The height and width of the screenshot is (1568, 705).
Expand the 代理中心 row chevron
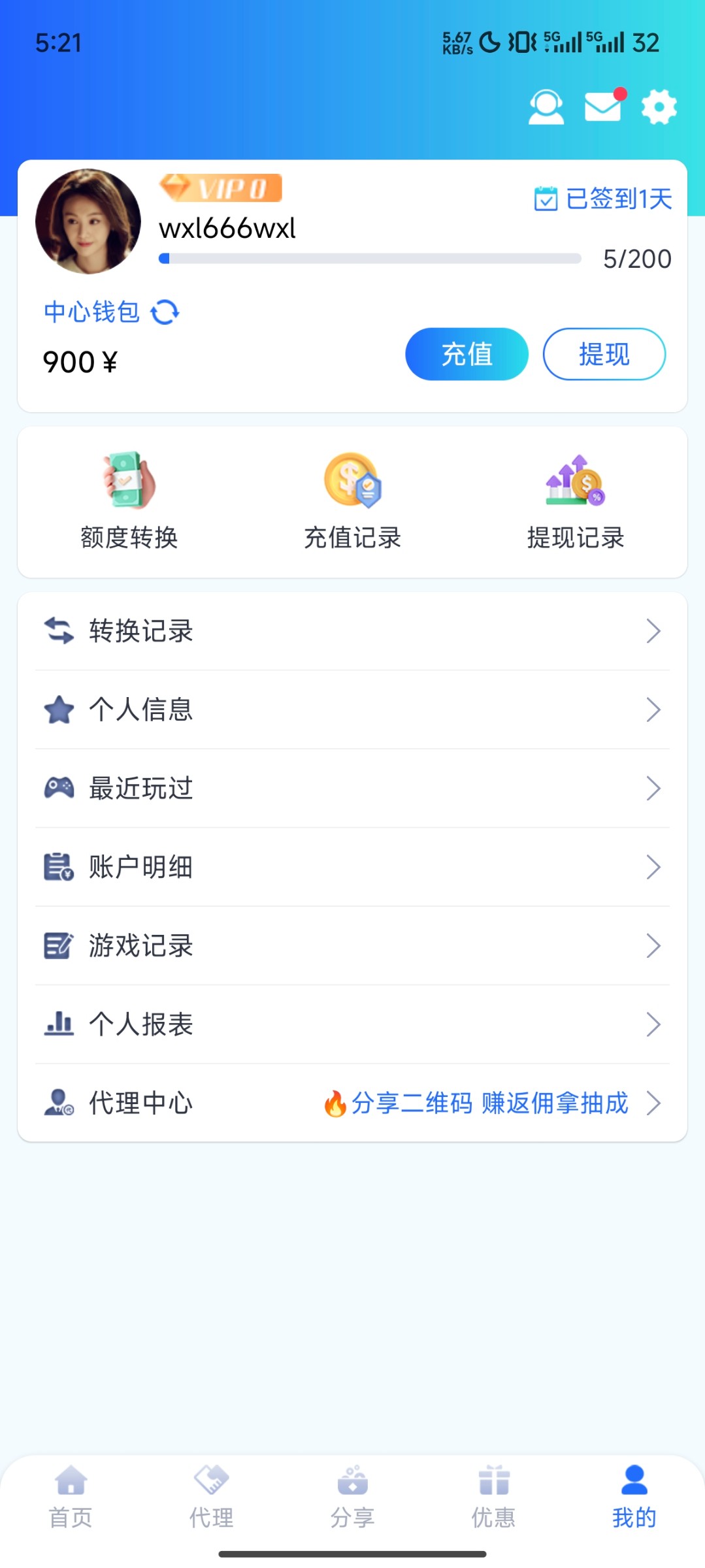coord(653,1103)
